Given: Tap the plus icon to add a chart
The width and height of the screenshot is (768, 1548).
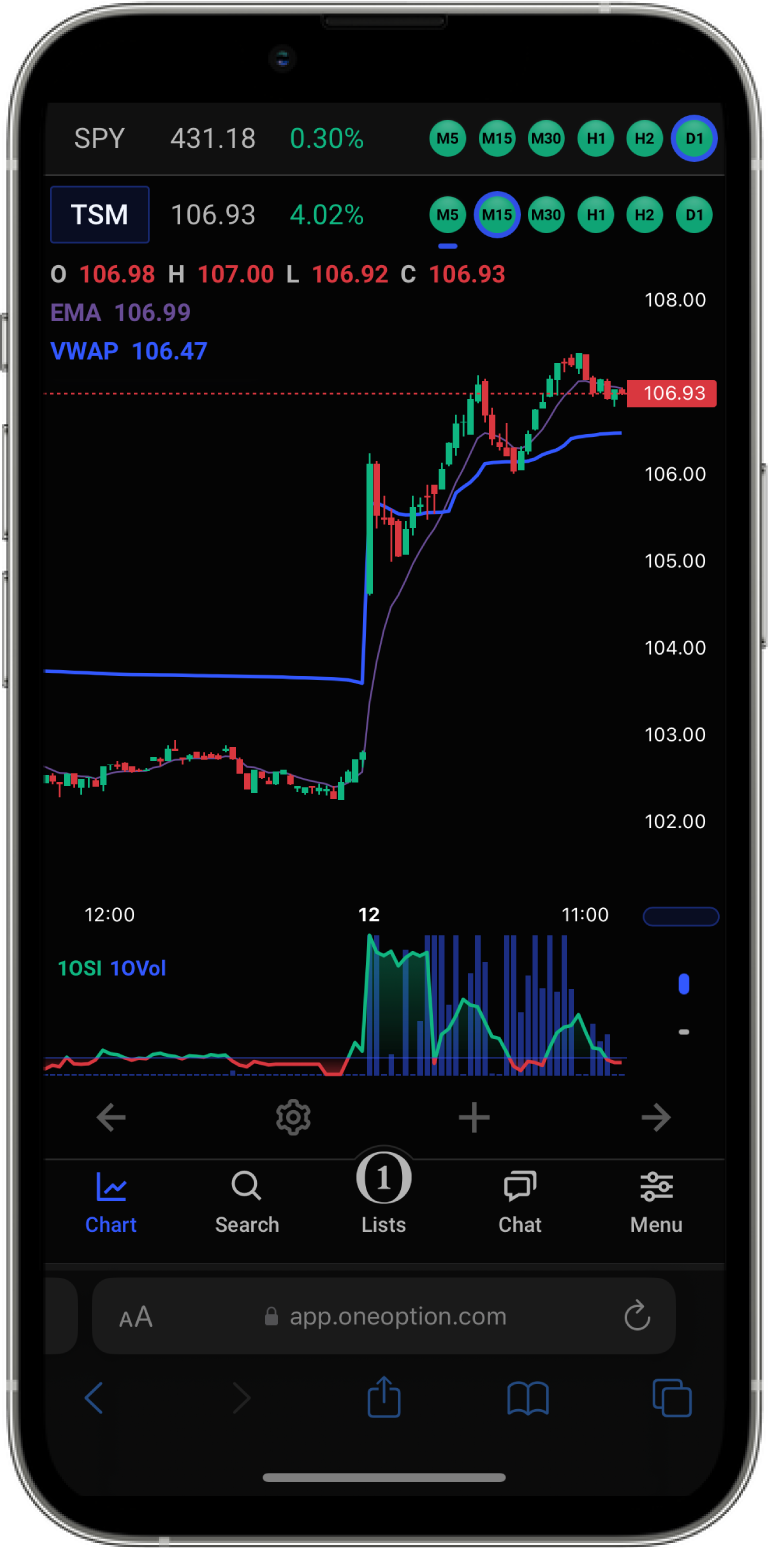Looking at the screenshot, I should [473, 1117].
